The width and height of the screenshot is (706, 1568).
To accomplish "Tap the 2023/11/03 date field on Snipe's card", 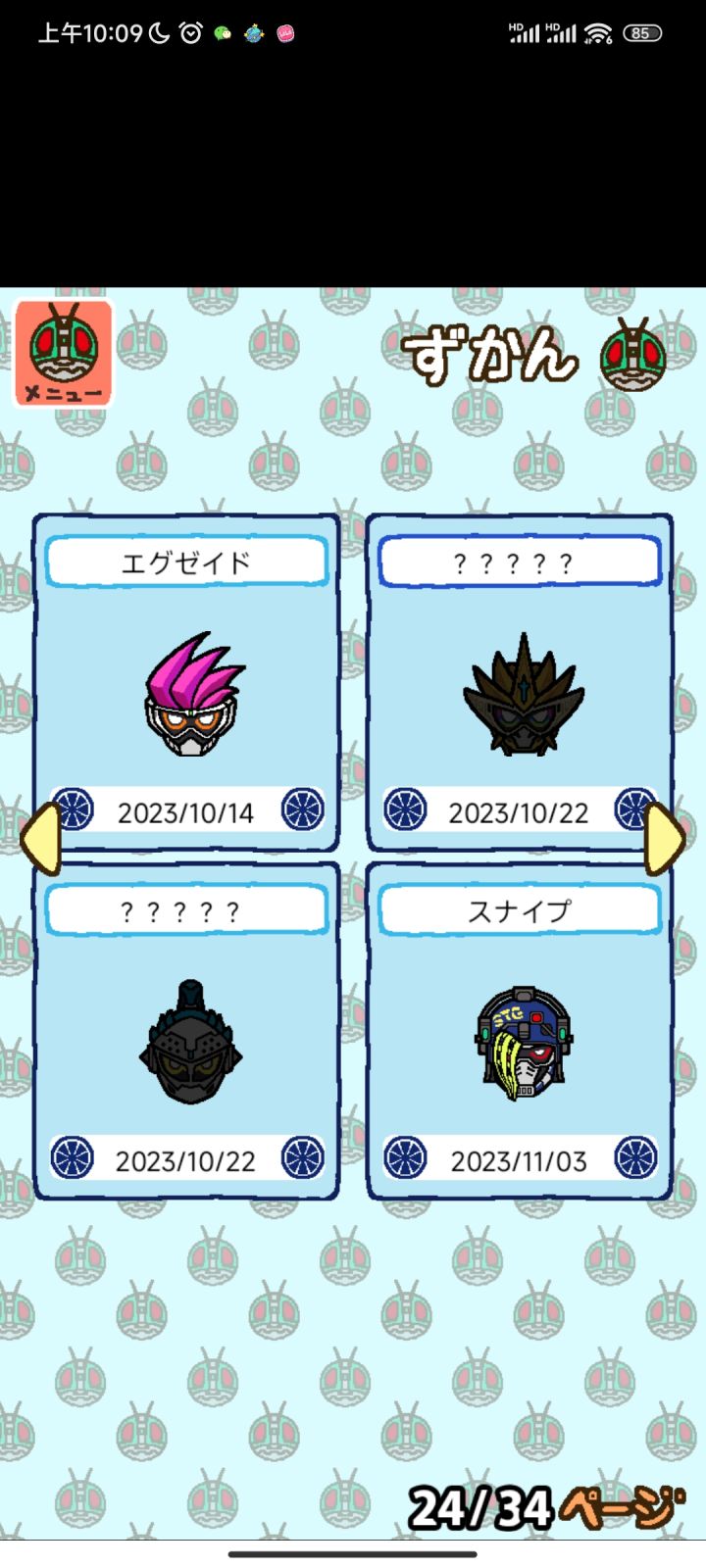I will 520,1159.
